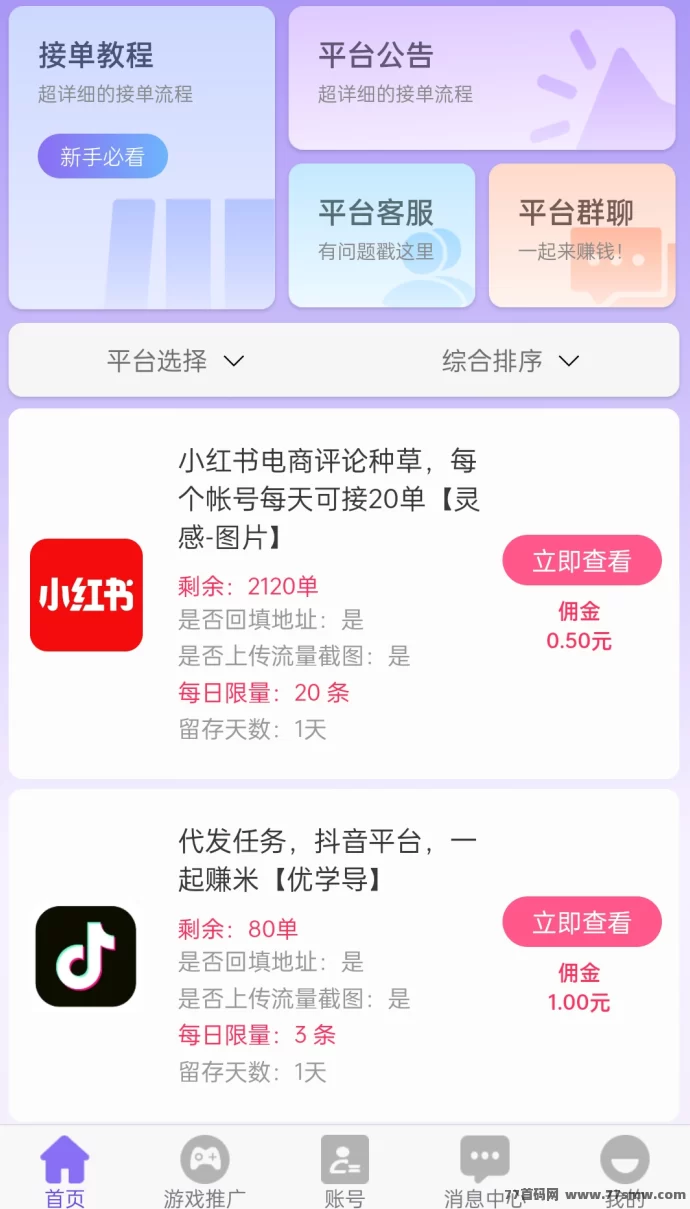Open the 平台客服 card
The height and width of the screenshot is (1209, 690).
381,235
